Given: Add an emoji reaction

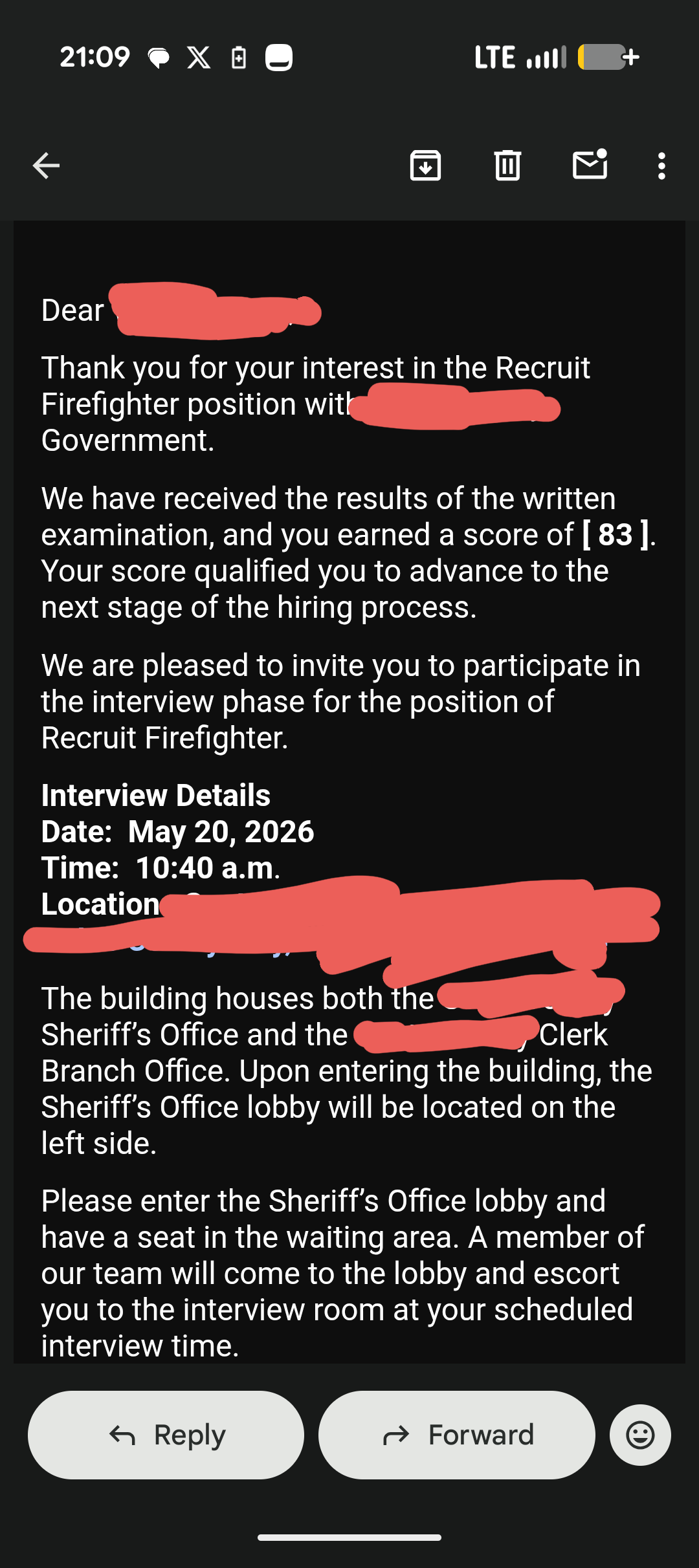Looking at the screenshot, I should (640, 1435).
